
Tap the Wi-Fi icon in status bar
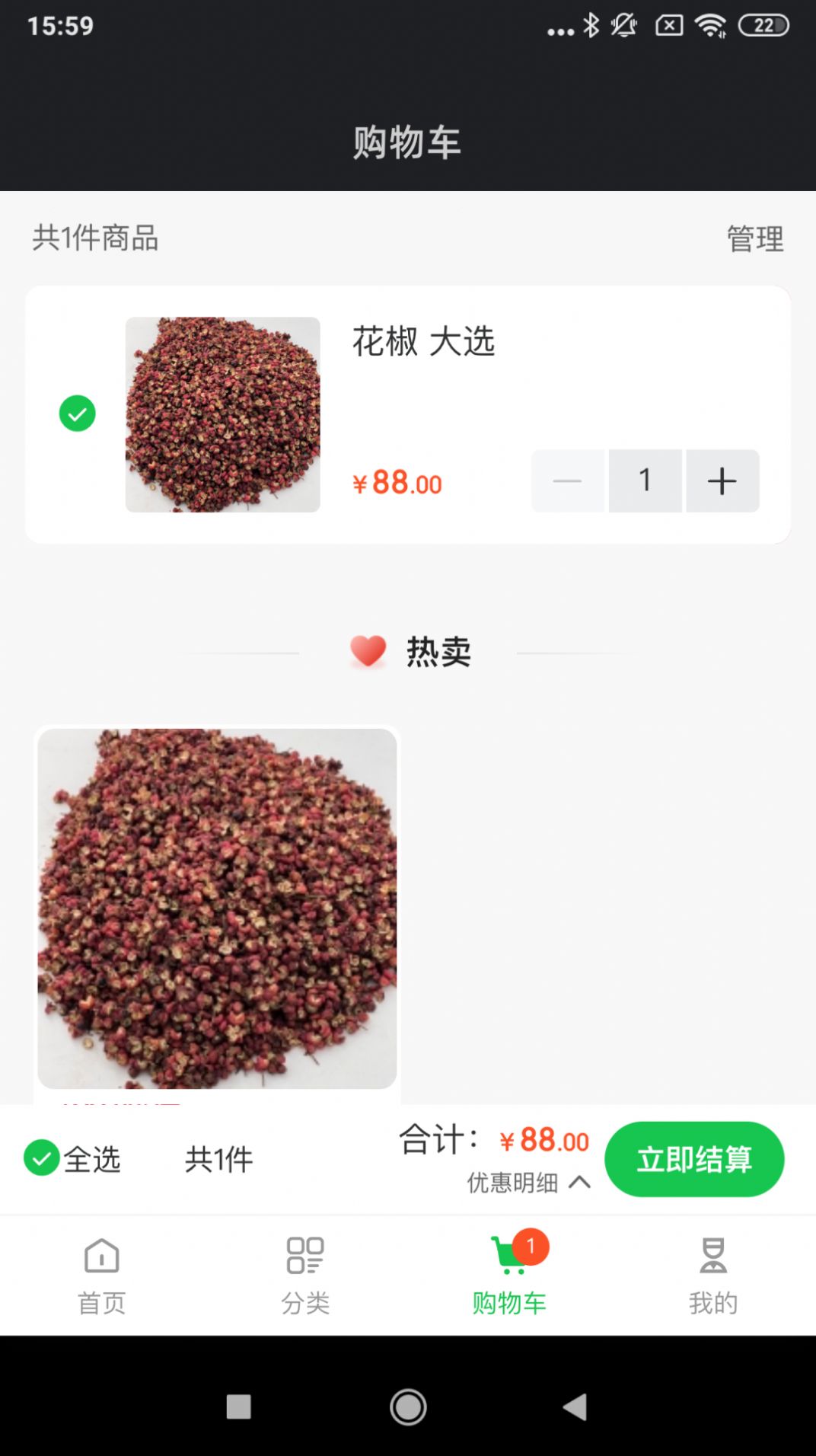coord(710,25)
